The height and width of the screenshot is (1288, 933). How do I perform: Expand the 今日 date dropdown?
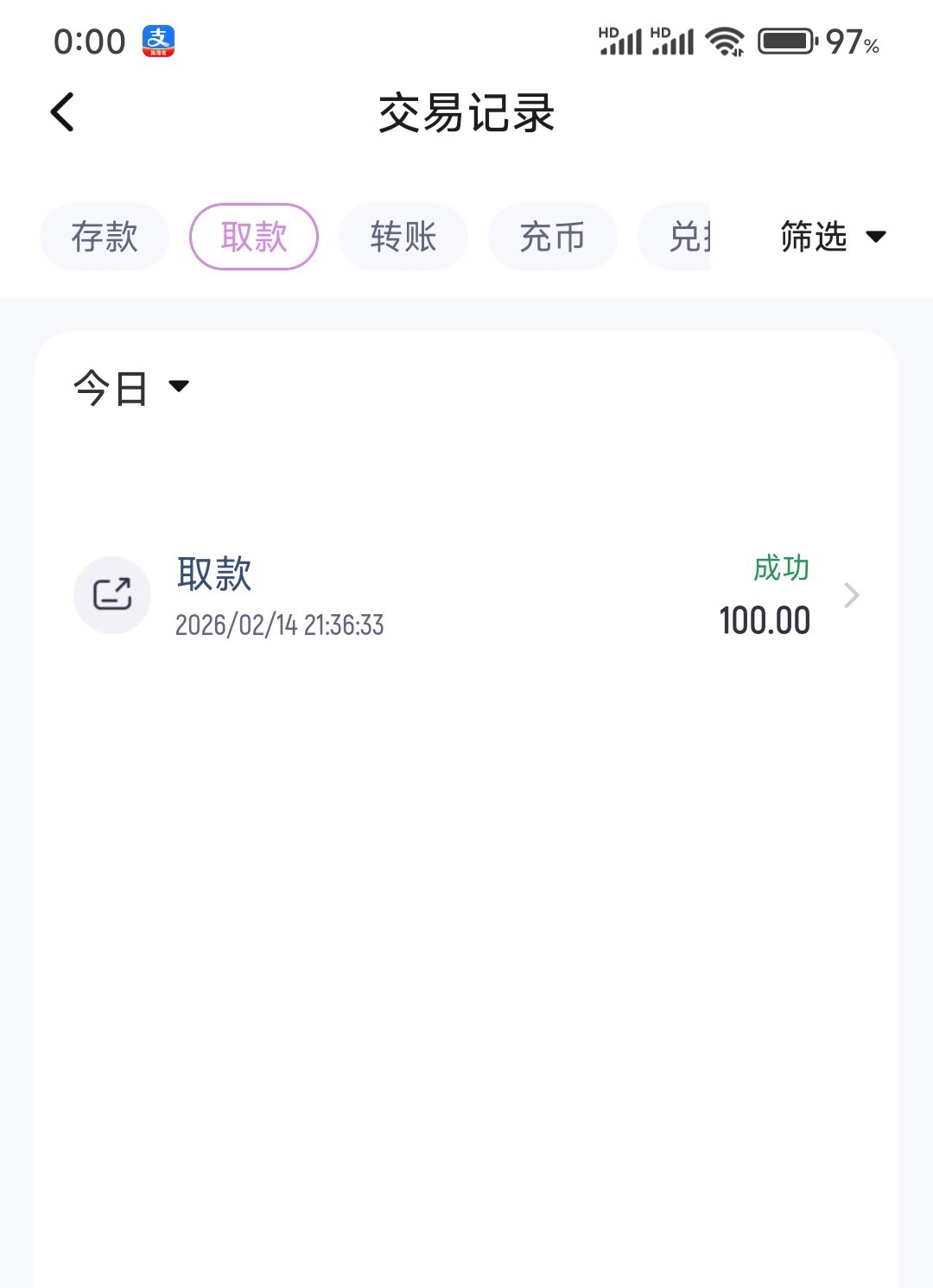point(131,387)
